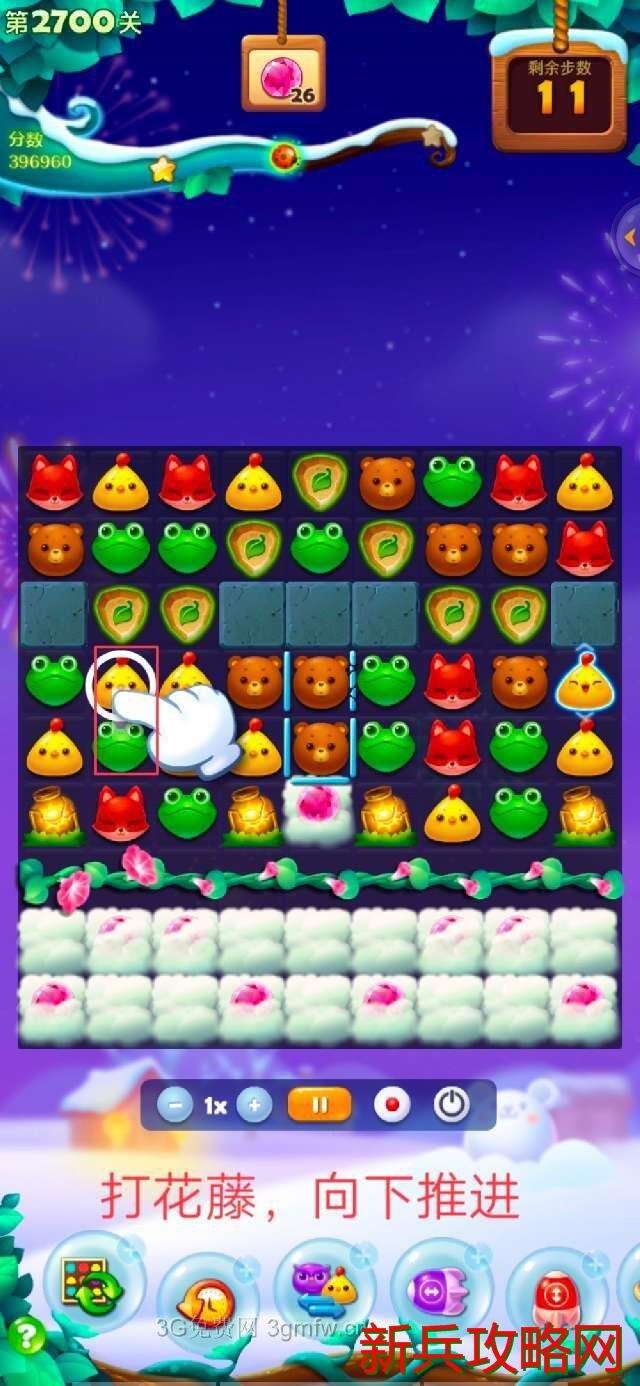Screen dimensions: 640x1386
Task: Use the board shuffle booster bubble
Action: tap(93, 1284)
